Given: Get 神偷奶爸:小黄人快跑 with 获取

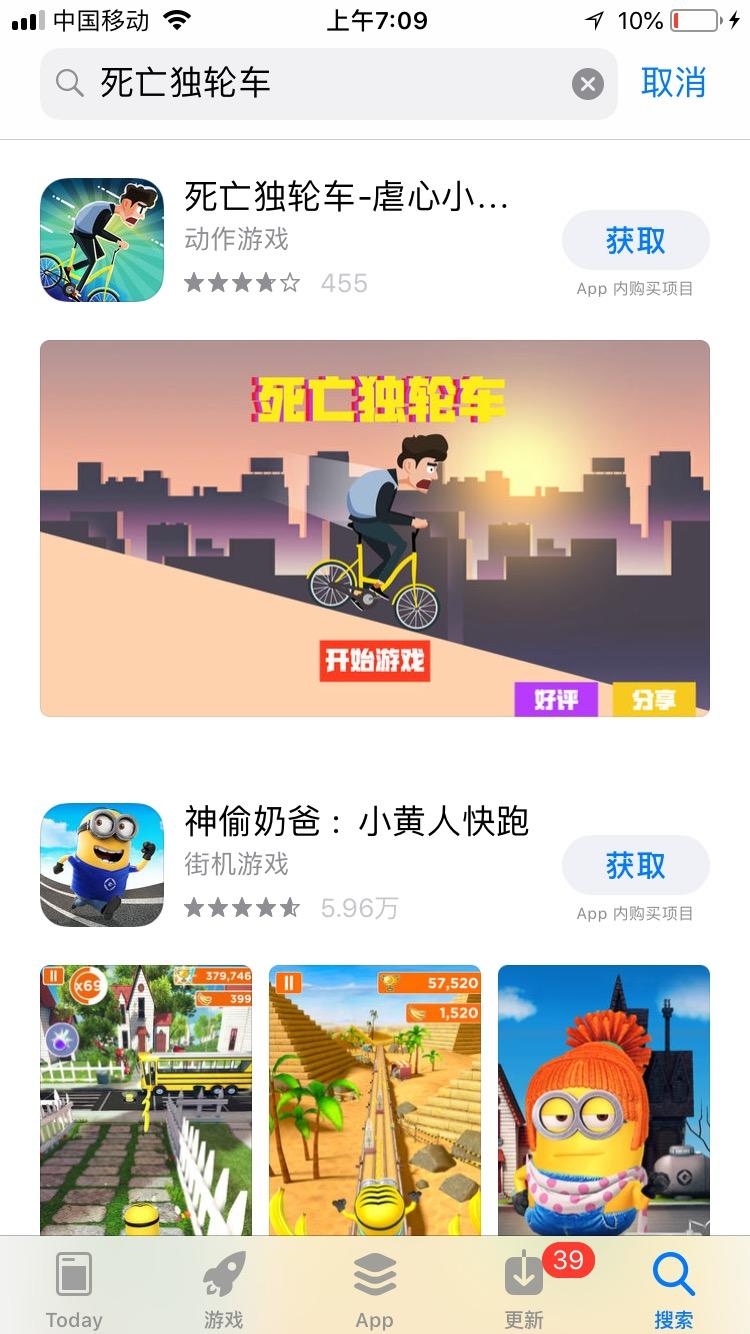Looking at the screenshot, I should (636, 865).
